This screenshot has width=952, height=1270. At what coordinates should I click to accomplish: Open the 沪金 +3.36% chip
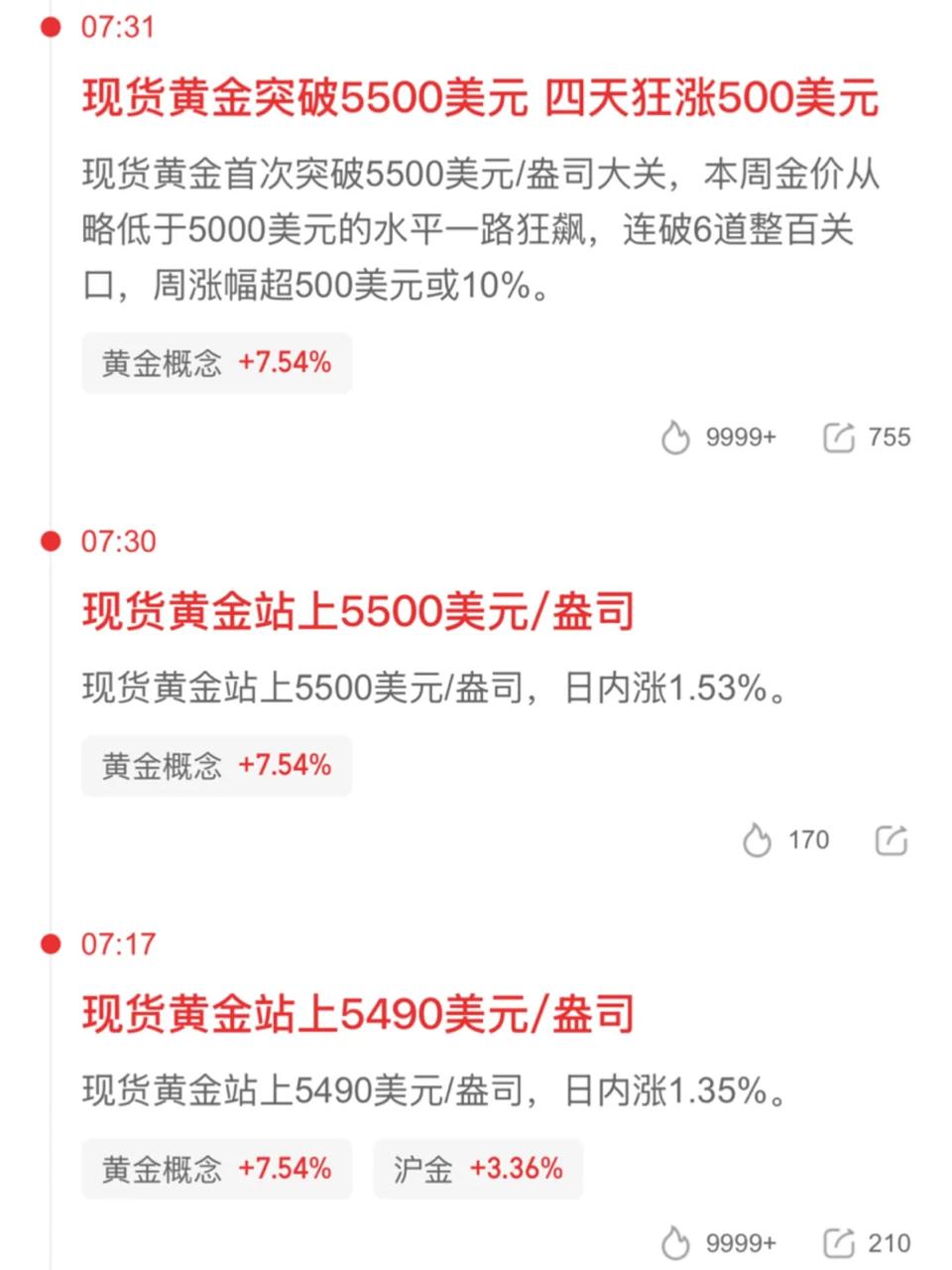(x=478, y=1169)
